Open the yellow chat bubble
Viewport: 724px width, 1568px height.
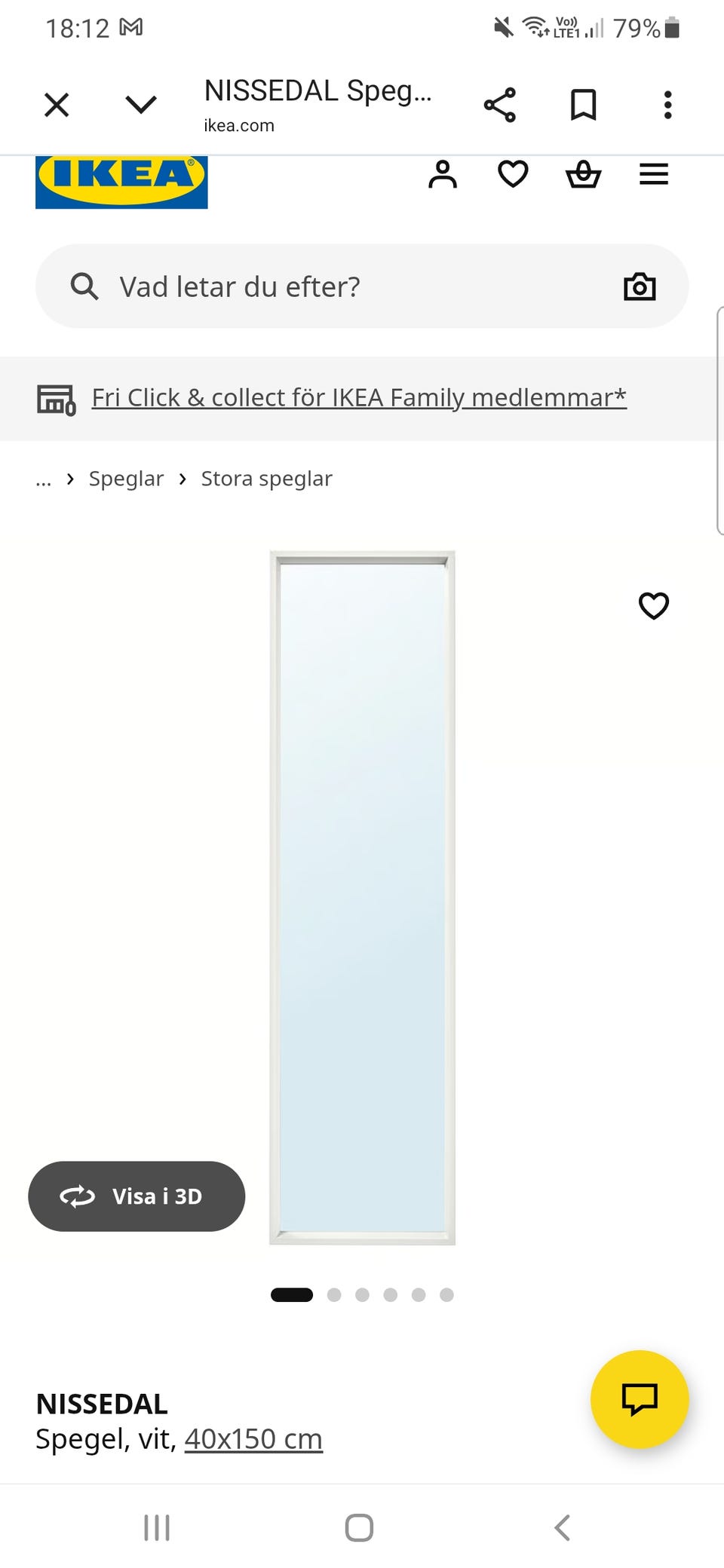640,1400
